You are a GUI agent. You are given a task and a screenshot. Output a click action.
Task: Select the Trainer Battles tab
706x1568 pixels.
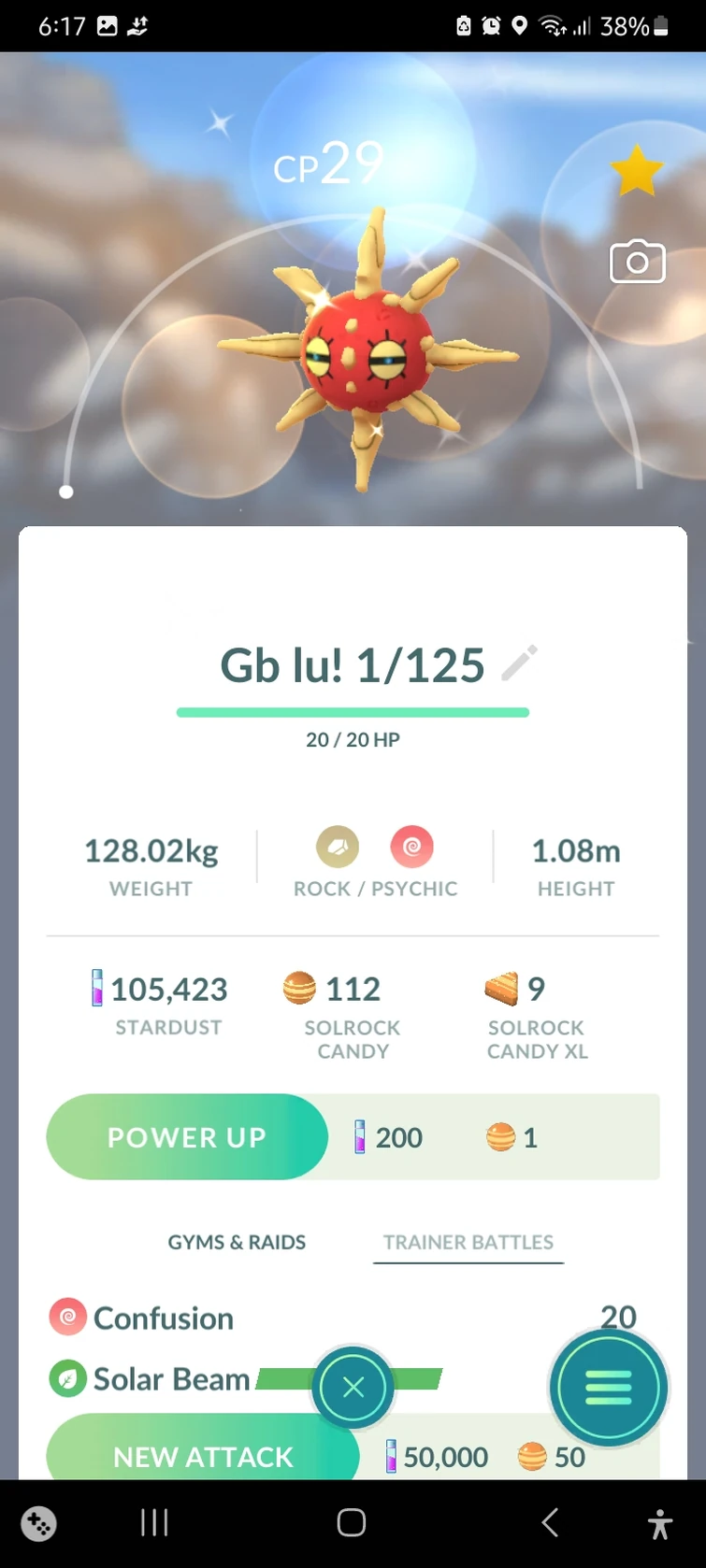[468, 1242]
